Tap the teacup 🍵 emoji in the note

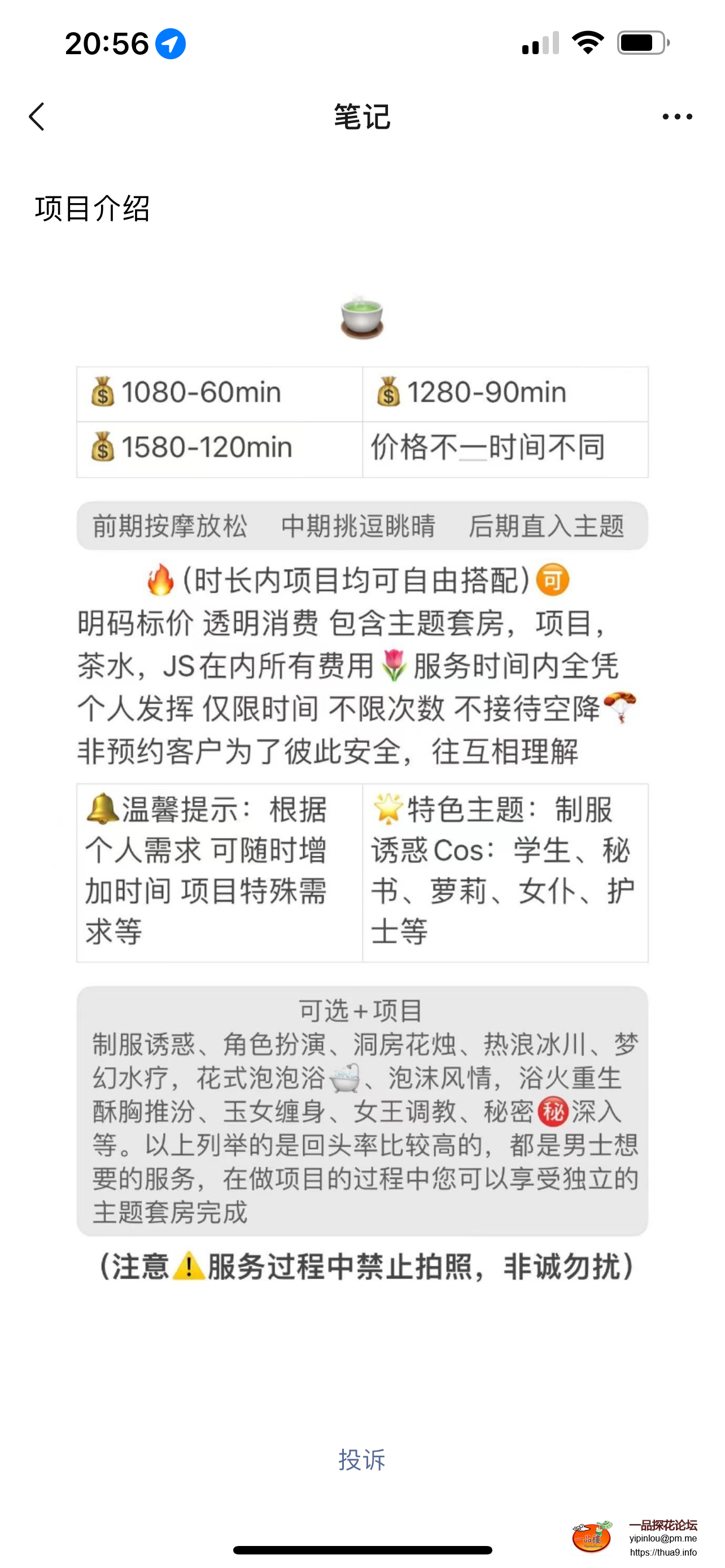pos(363,318)
